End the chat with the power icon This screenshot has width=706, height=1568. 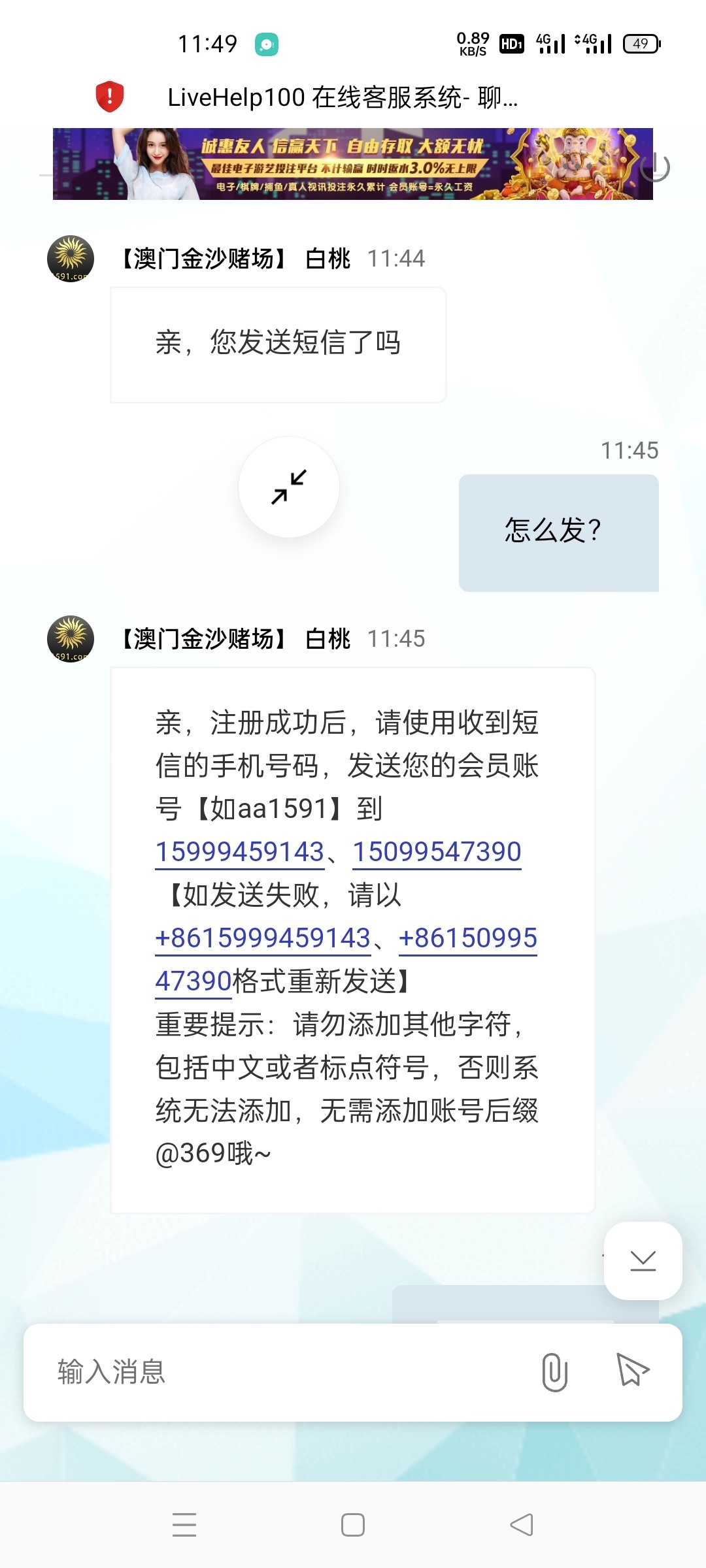coord(657,167)
